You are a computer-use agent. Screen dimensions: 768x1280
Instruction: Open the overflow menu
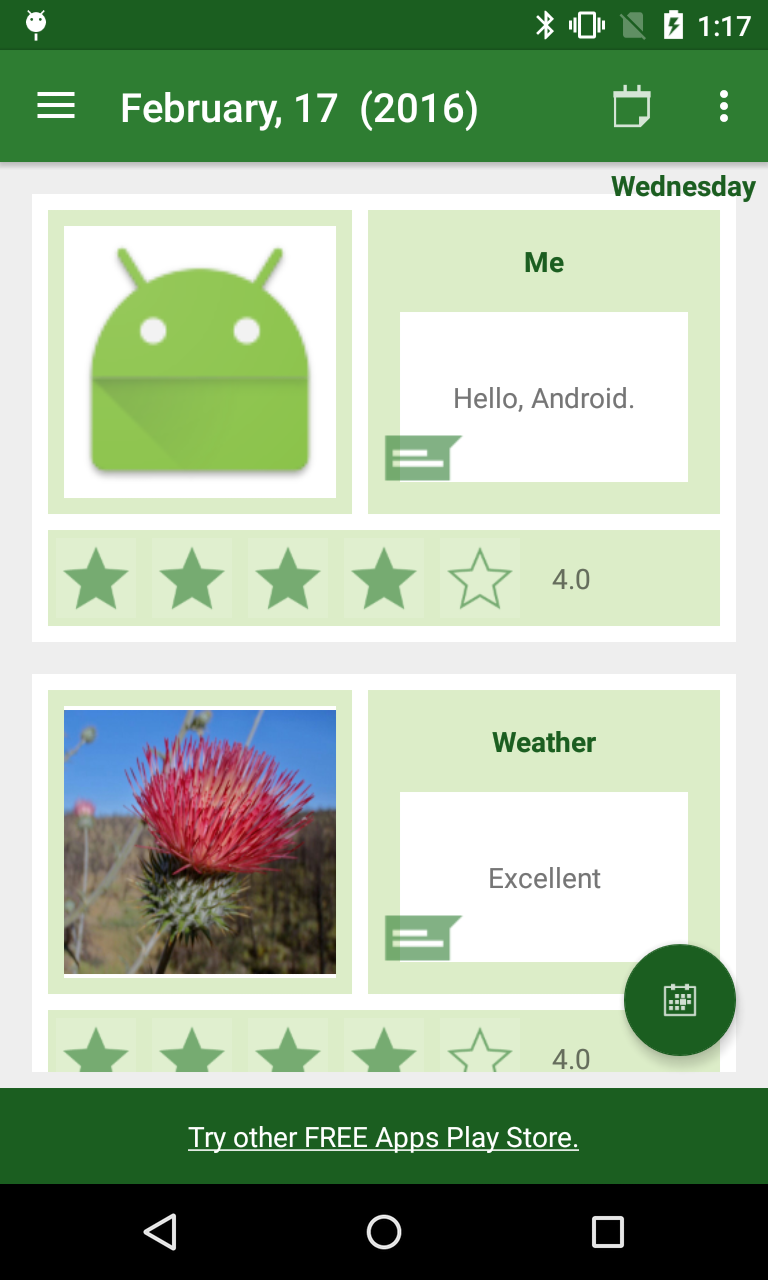click(x=723, y=107)
